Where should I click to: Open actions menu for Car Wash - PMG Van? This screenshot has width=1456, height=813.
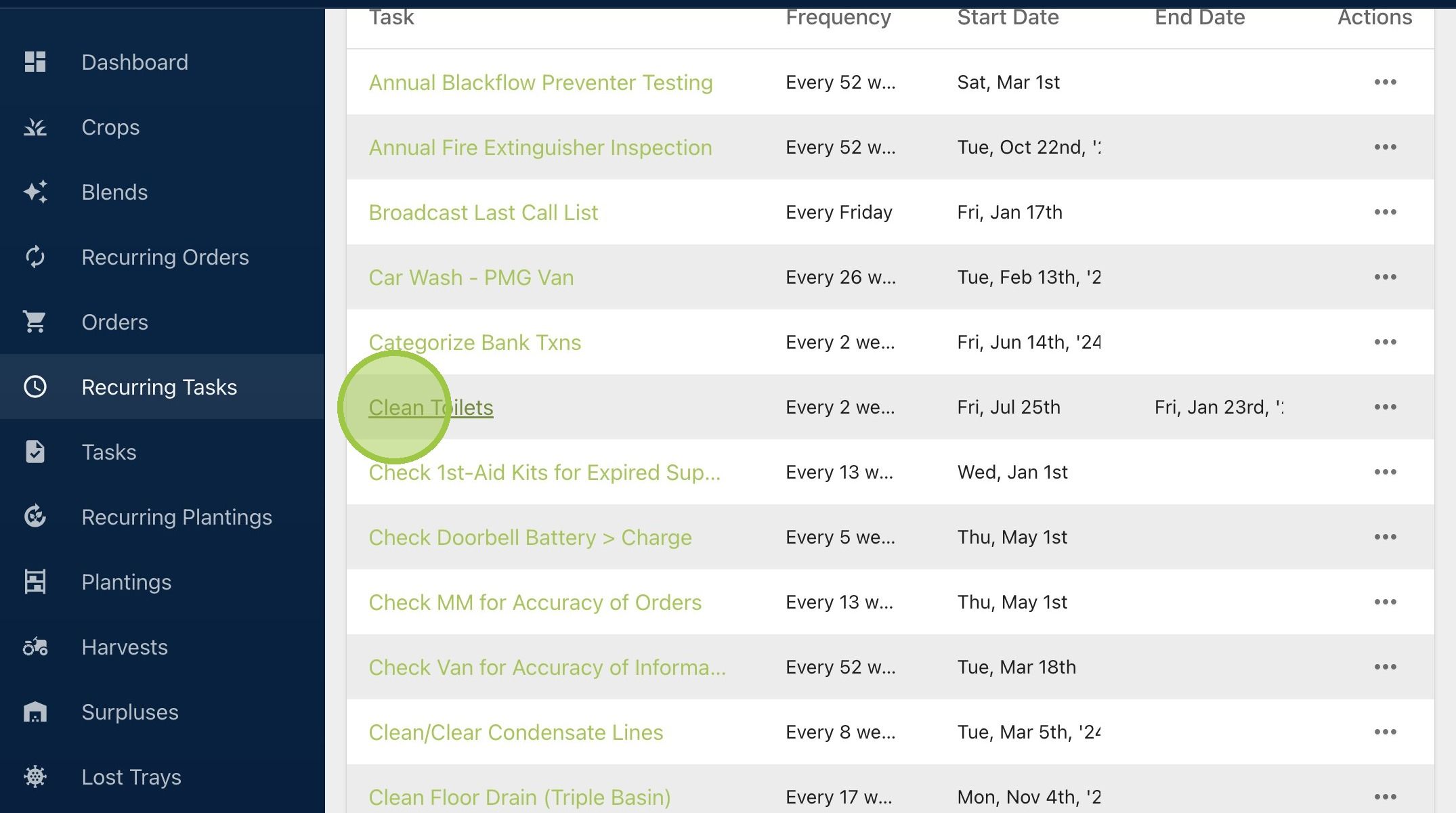1385,277
